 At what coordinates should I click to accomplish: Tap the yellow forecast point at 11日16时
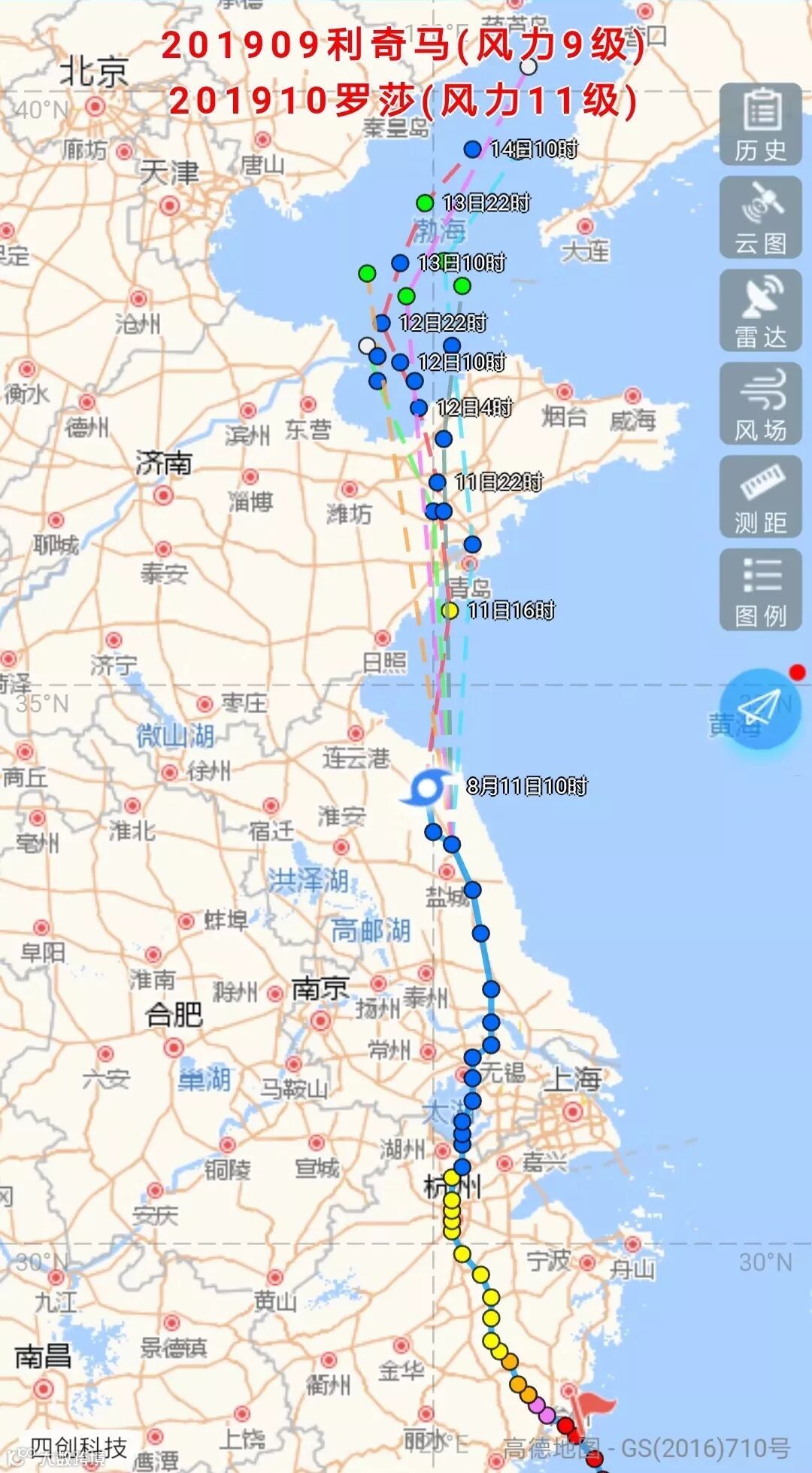[450, 610]
